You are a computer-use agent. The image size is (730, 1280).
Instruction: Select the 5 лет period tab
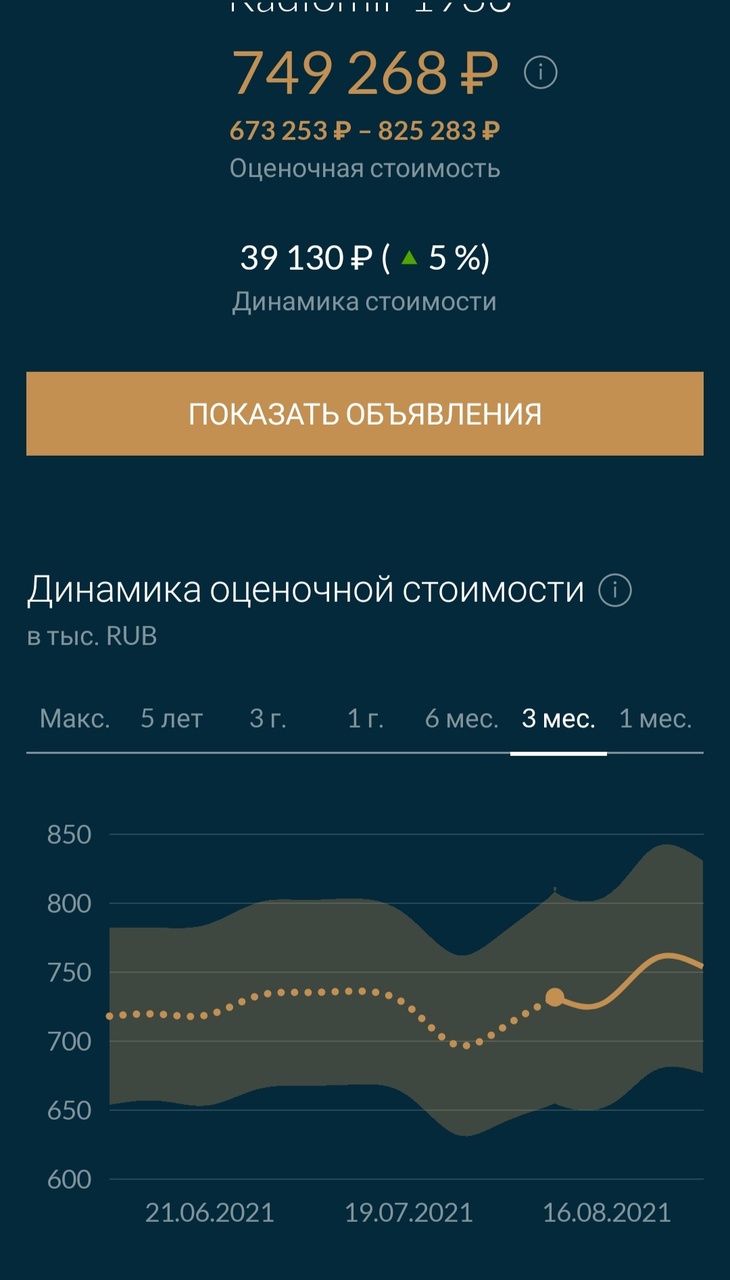click(x=172, y=719)
